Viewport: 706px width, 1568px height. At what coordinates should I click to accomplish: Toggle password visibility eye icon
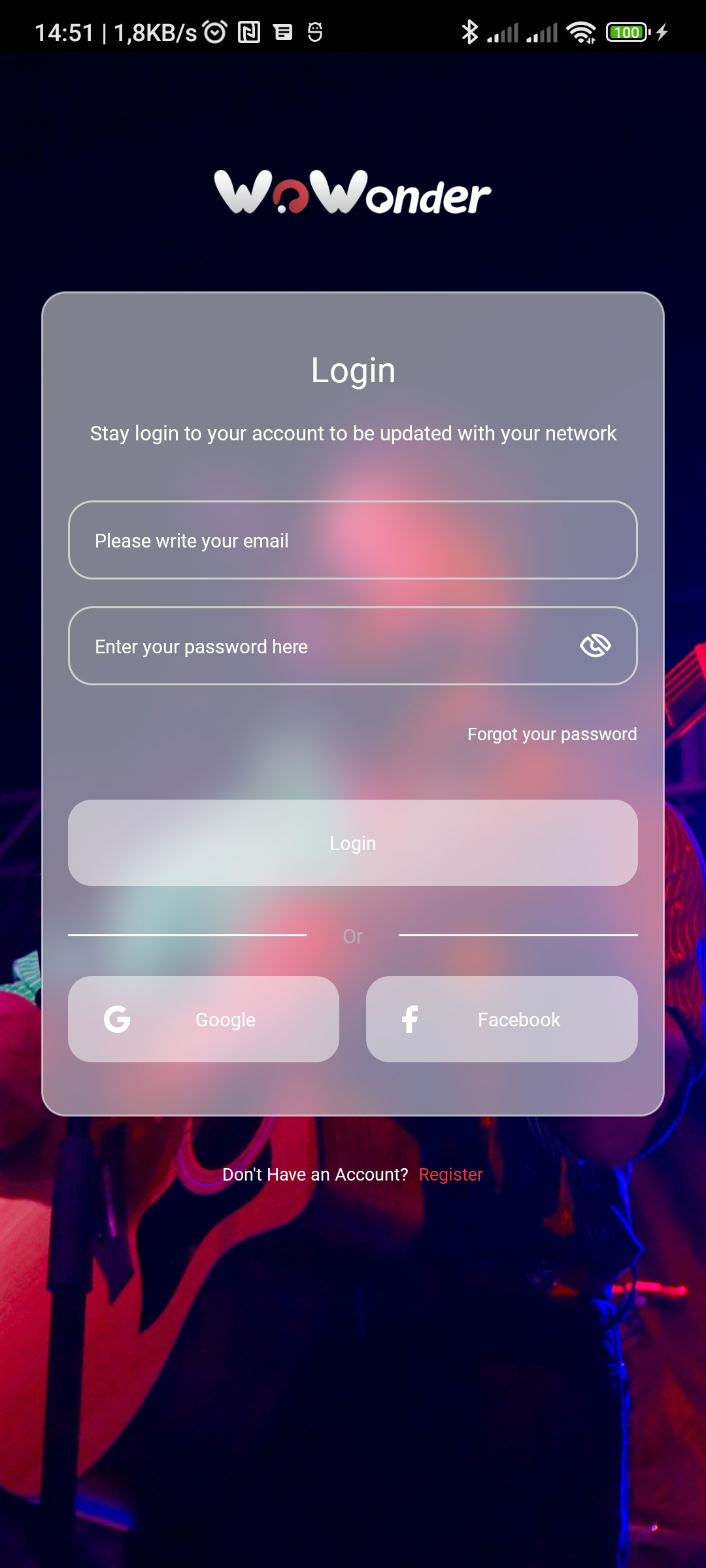click(595, 646)
